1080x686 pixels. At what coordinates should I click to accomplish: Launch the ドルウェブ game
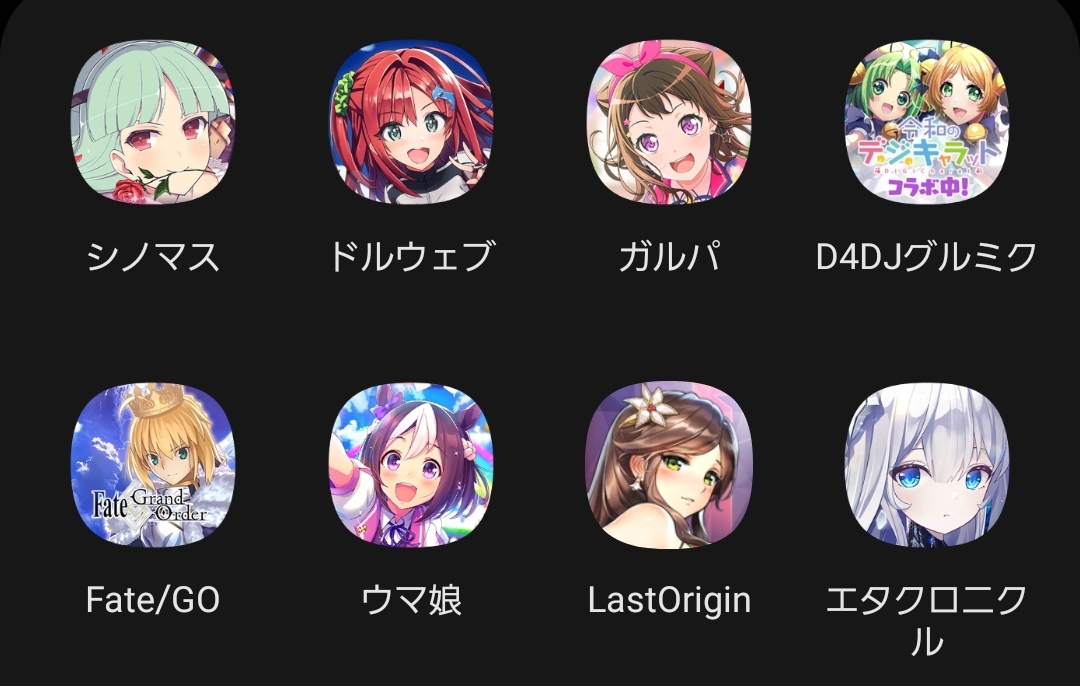pyautogui.click(x=411, y=122)
